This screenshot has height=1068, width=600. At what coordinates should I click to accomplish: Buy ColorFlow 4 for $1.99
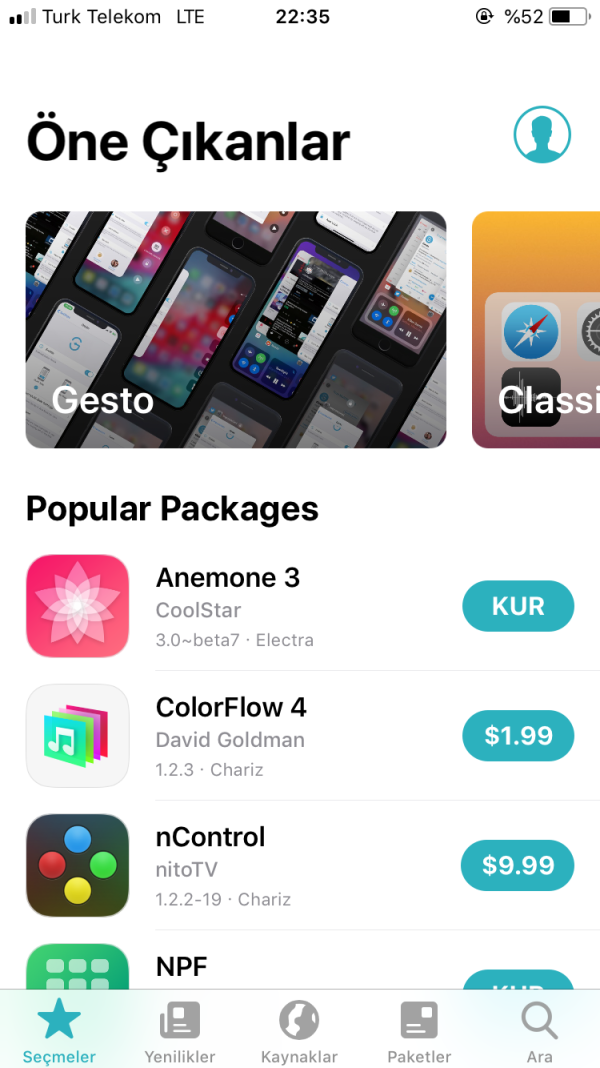[x=518, y=736]
